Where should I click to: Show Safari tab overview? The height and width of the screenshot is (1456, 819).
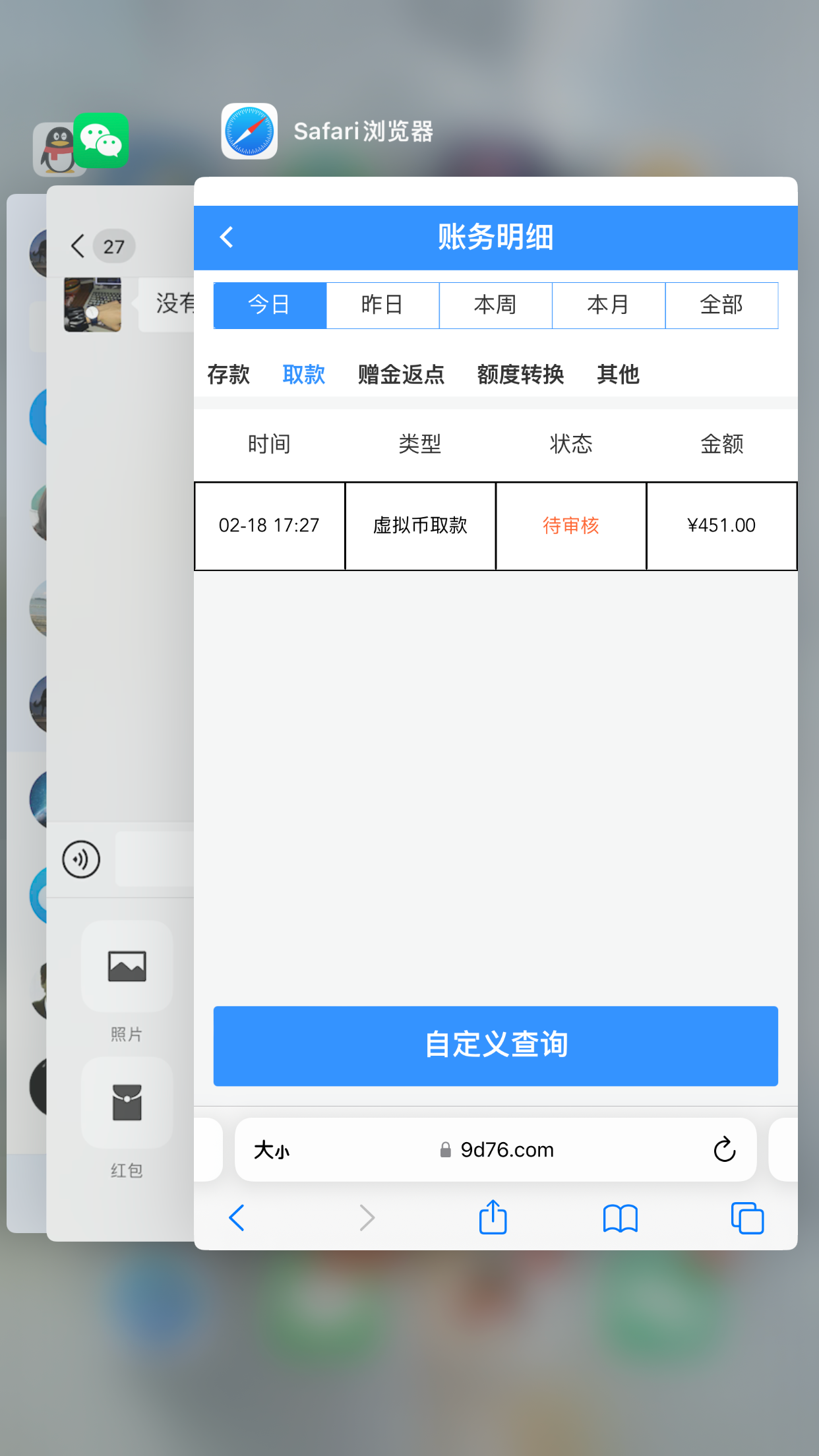(x=747, y=1218)
